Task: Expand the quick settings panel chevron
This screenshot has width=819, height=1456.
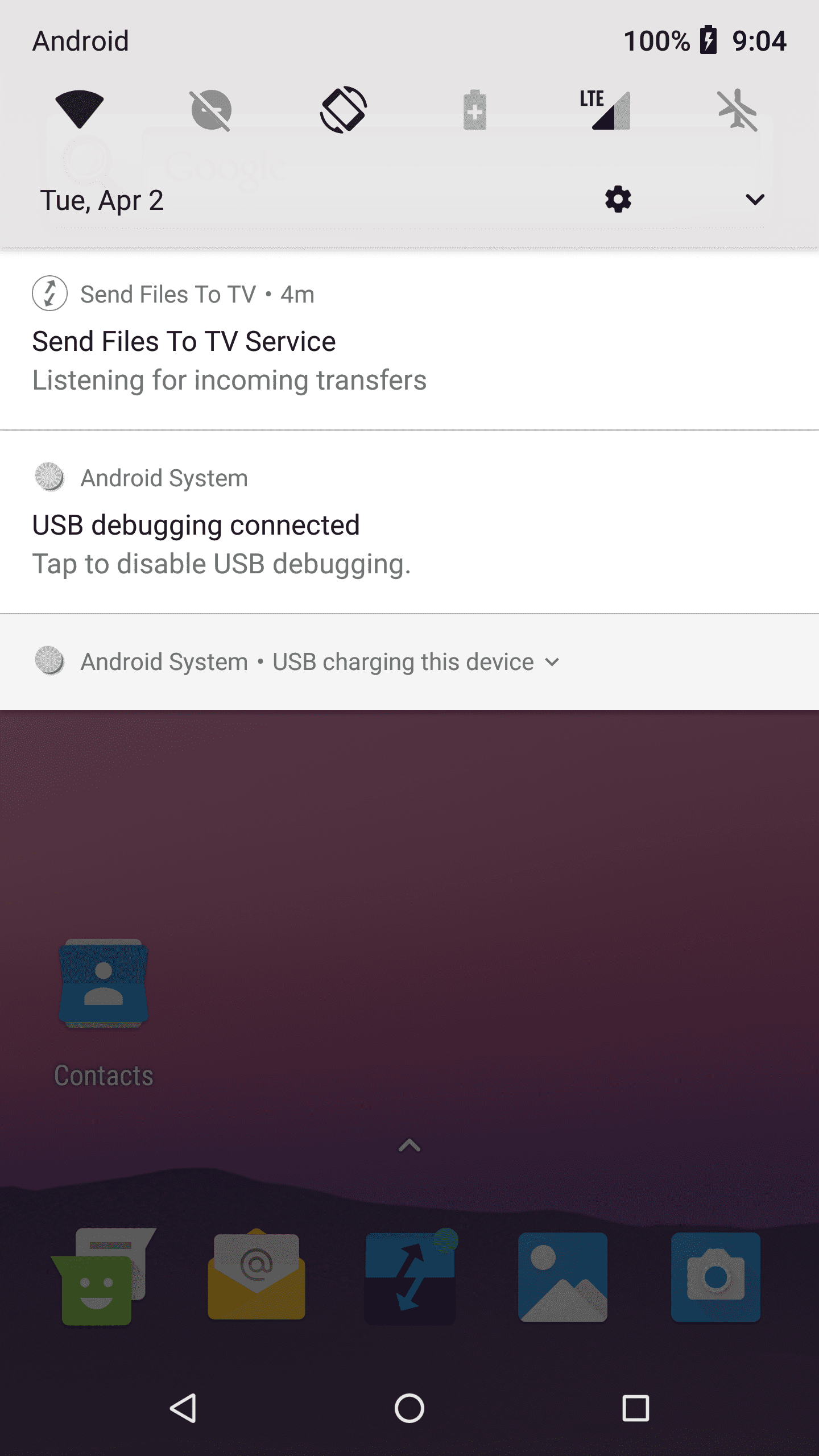Action: [755, 200]
